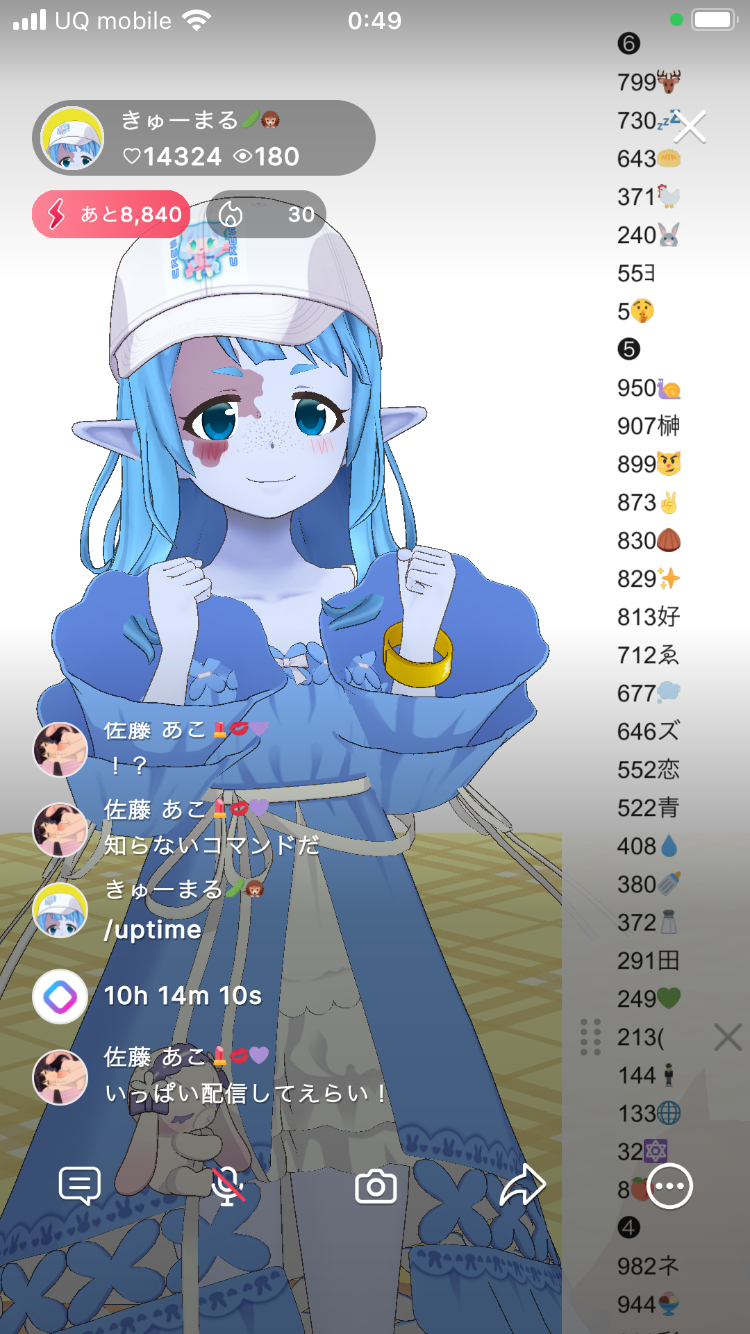Image resolution: width=750 pixels, height=1334 pixels.
Task: Open the flame counter showing 30
Action: point(266,214)
